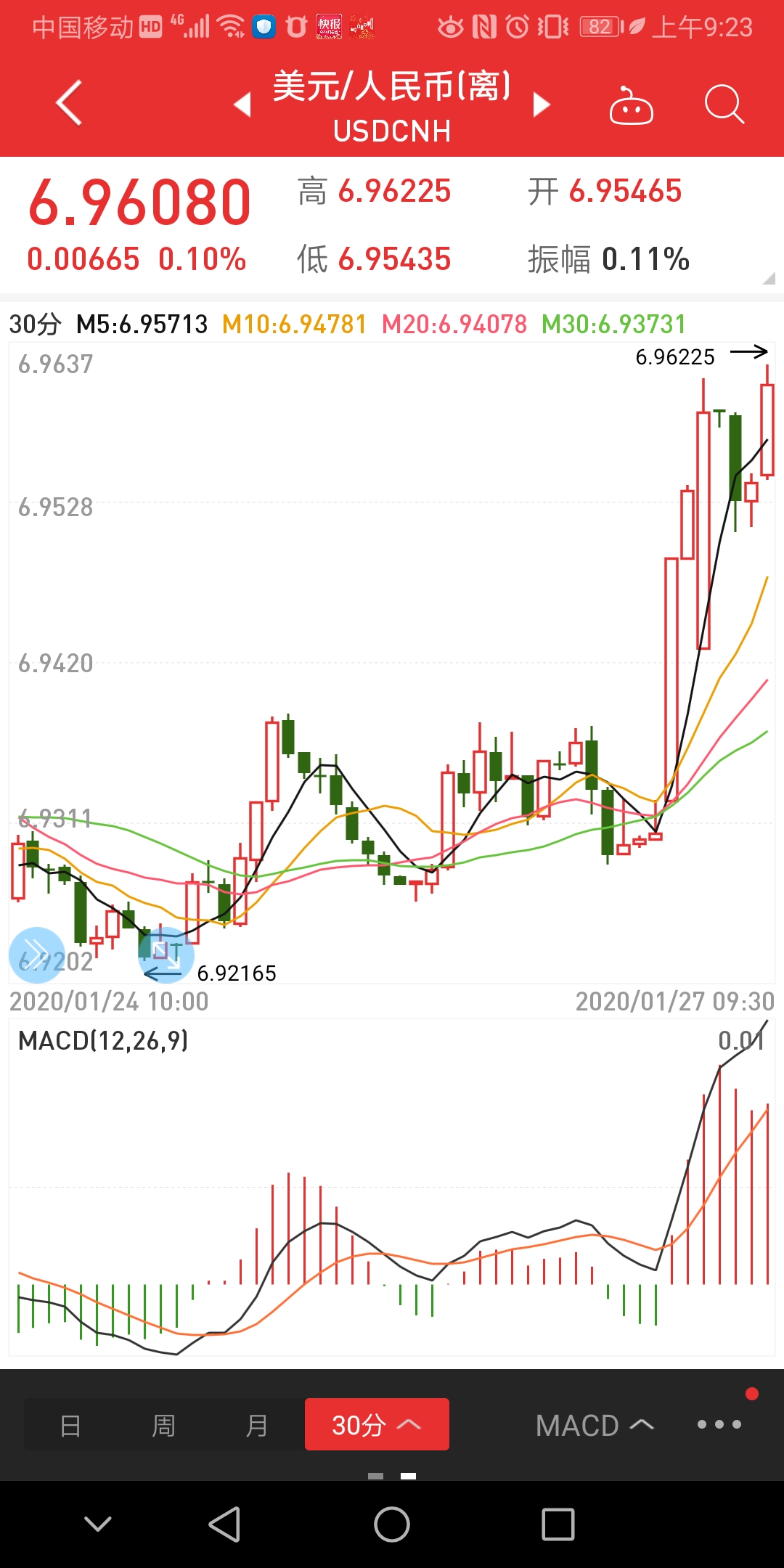Switch to the 月 monthly chart
Screen dimensions: 784x1568
click(x=256, y=1426)
